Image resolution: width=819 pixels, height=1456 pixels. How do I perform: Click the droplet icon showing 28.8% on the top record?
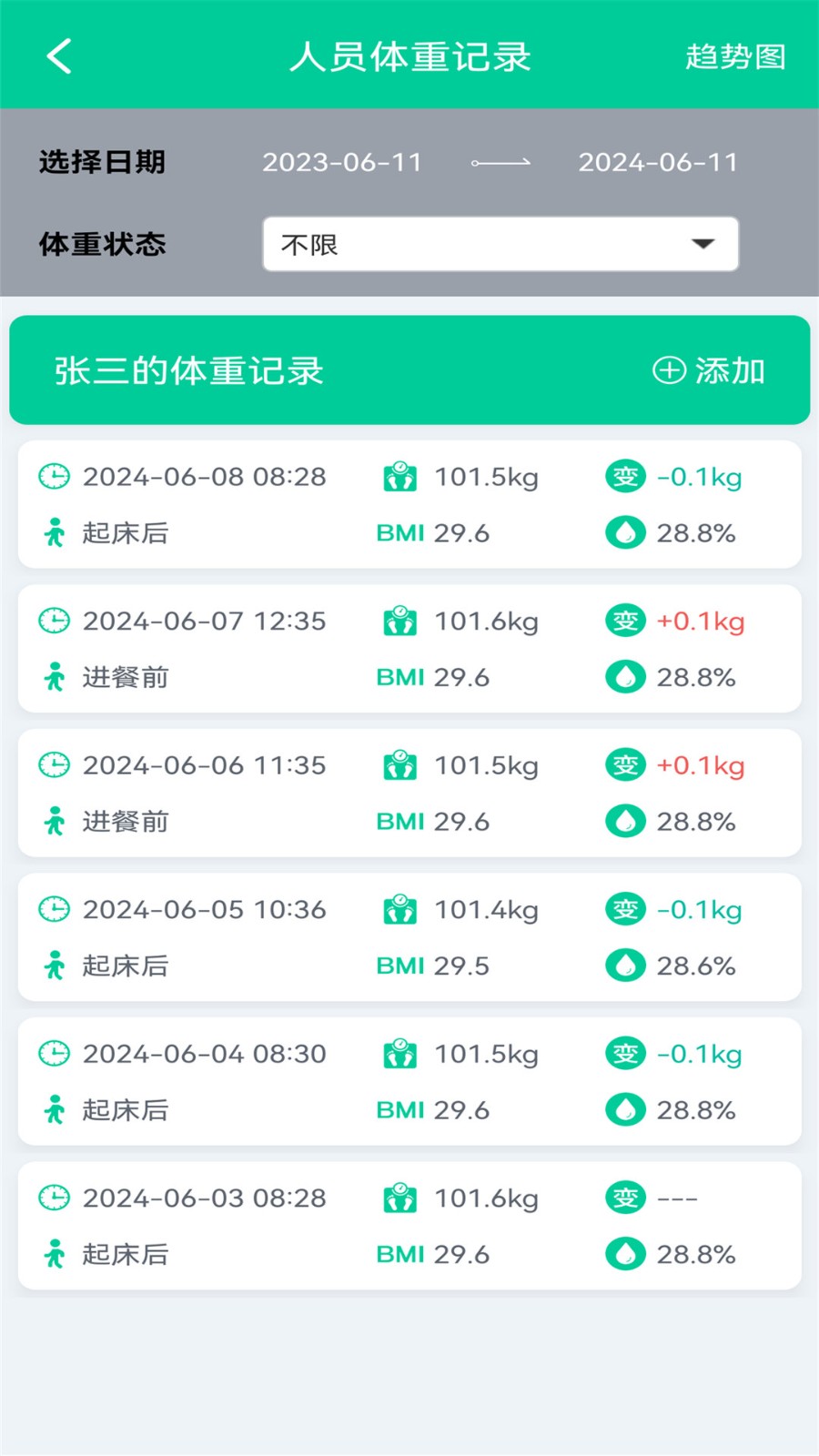click(x=625, y=532)
